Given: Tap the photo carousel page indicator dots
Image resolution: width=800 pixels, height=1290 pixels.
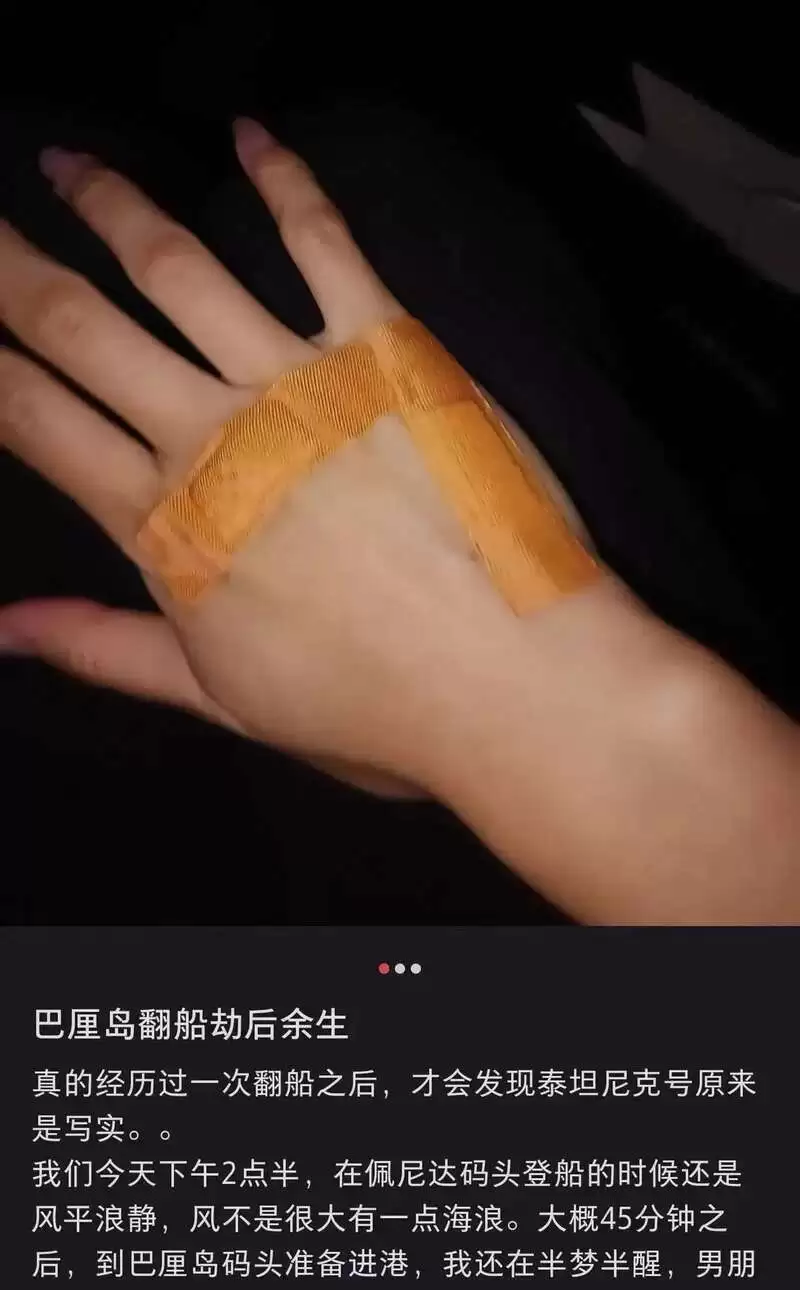Looking at the screenshot, I should point(400,968).
